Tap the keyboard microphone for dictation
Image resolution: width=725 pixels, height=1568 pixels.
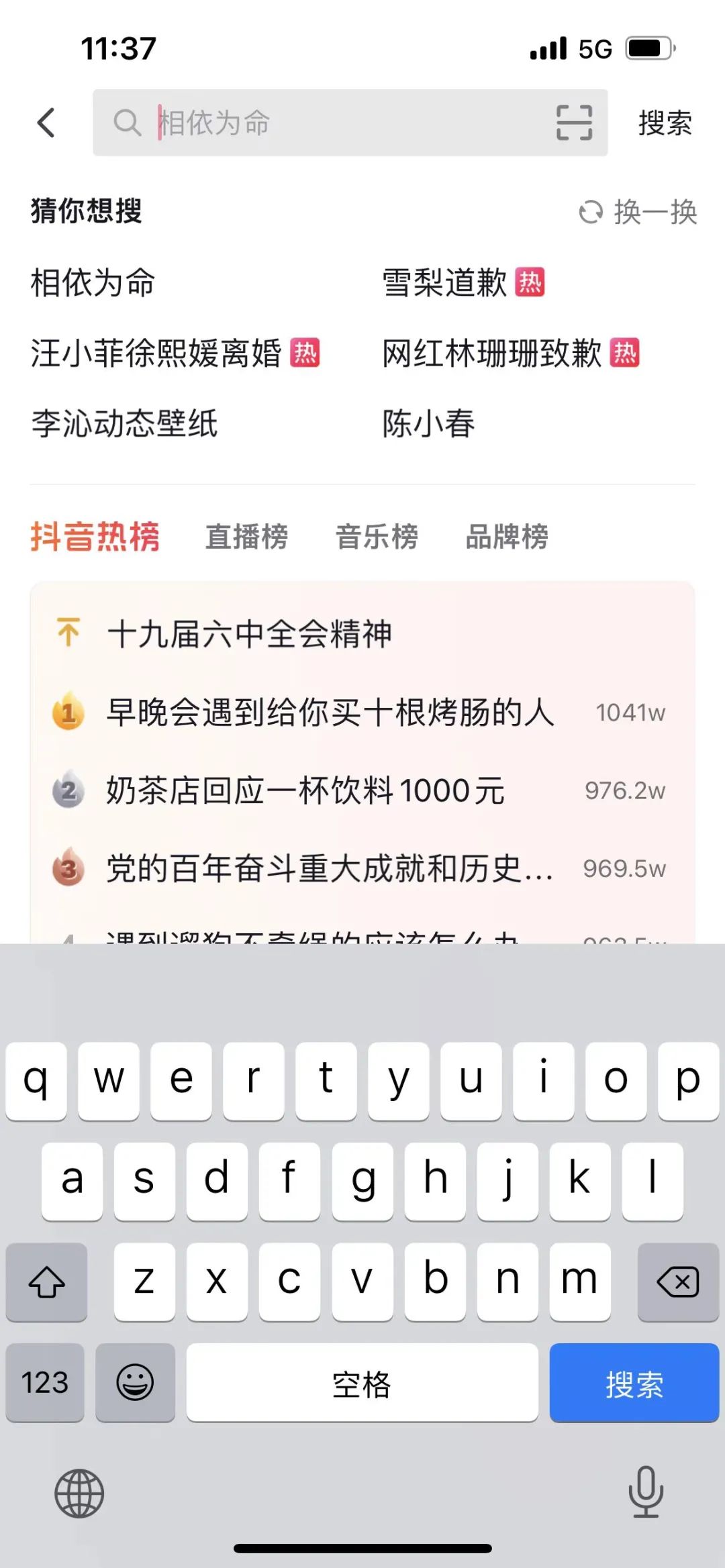point(646,1493)
